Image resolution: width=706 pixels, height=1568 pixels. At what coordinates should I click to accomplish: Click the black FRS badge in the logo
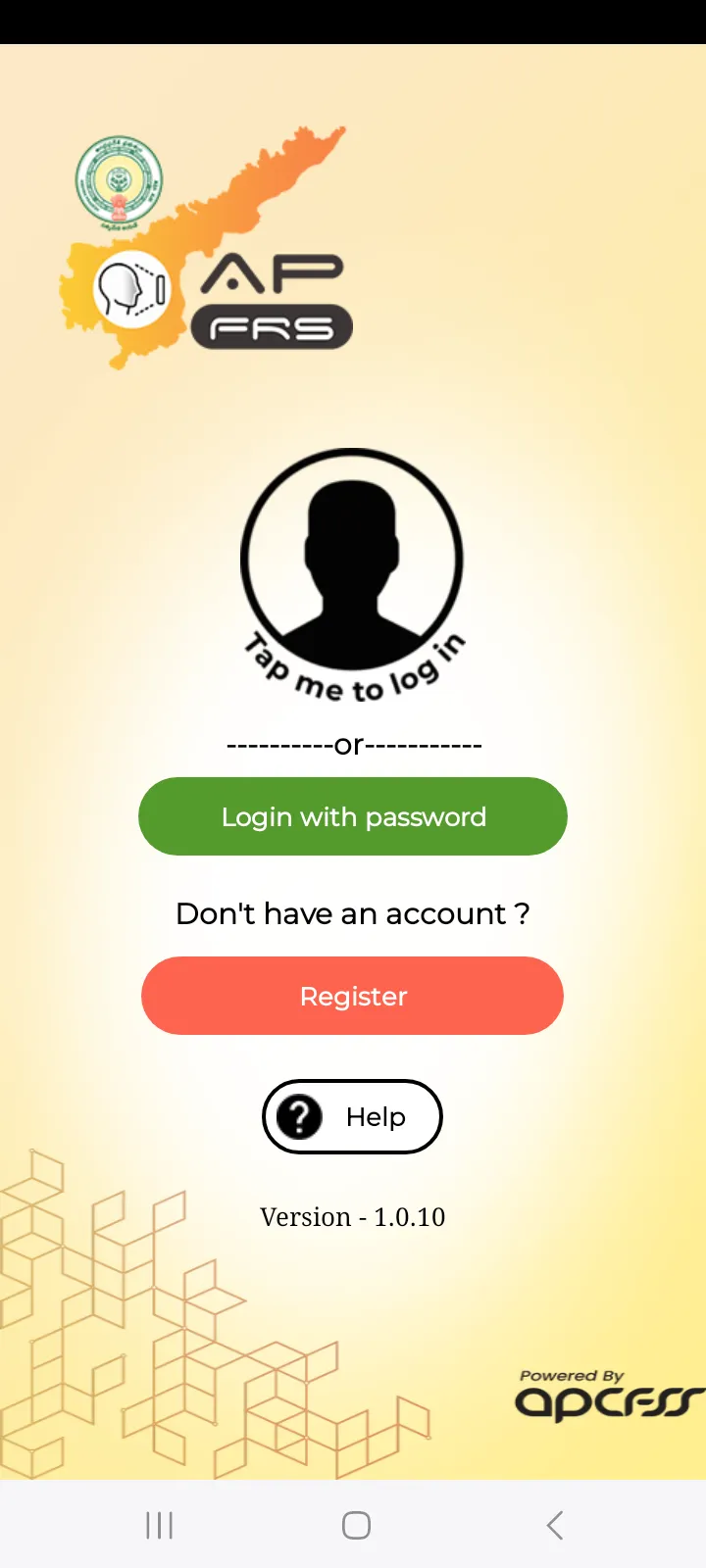(x=272, y=325)
